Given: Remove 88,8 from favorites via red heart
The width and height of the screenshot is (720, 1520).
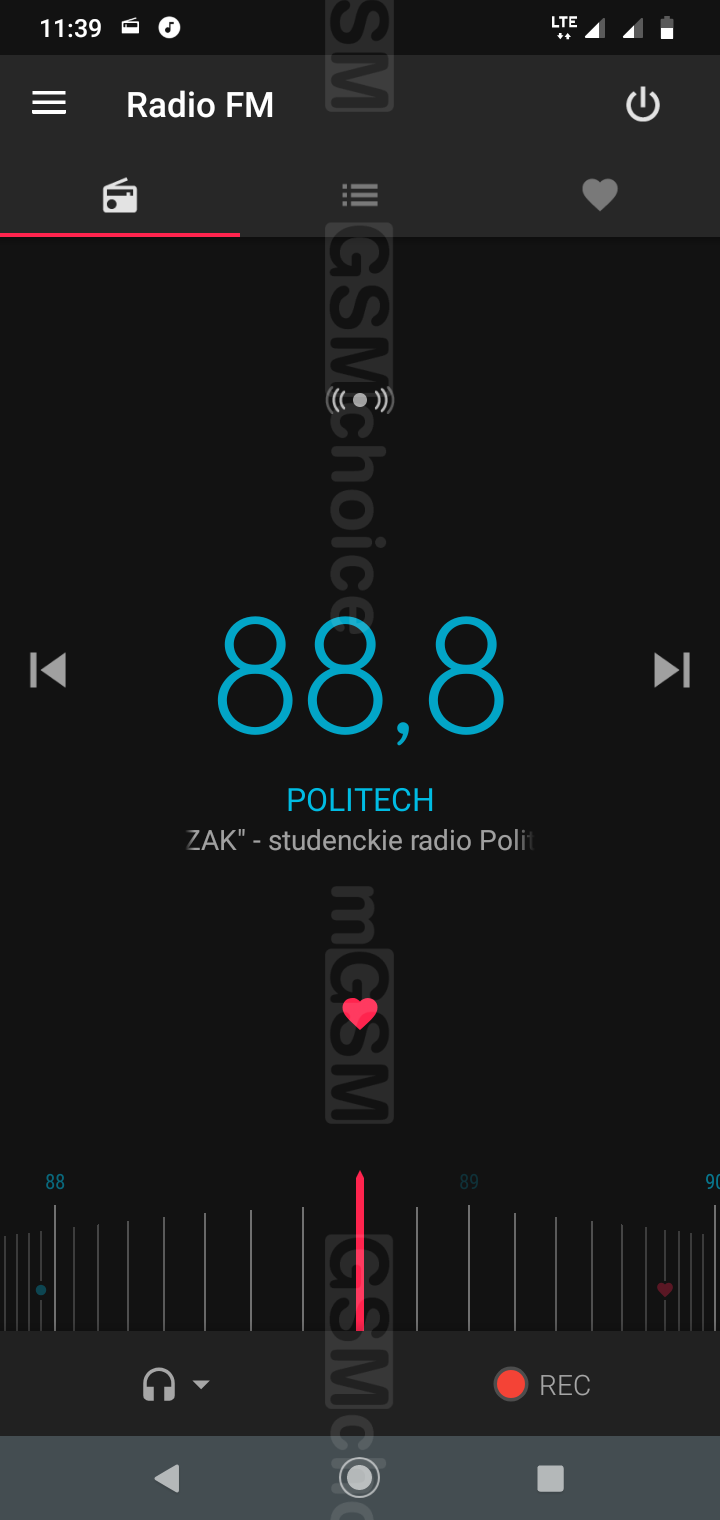Looking at the screenshot, I should click(x=360, y=1013).
